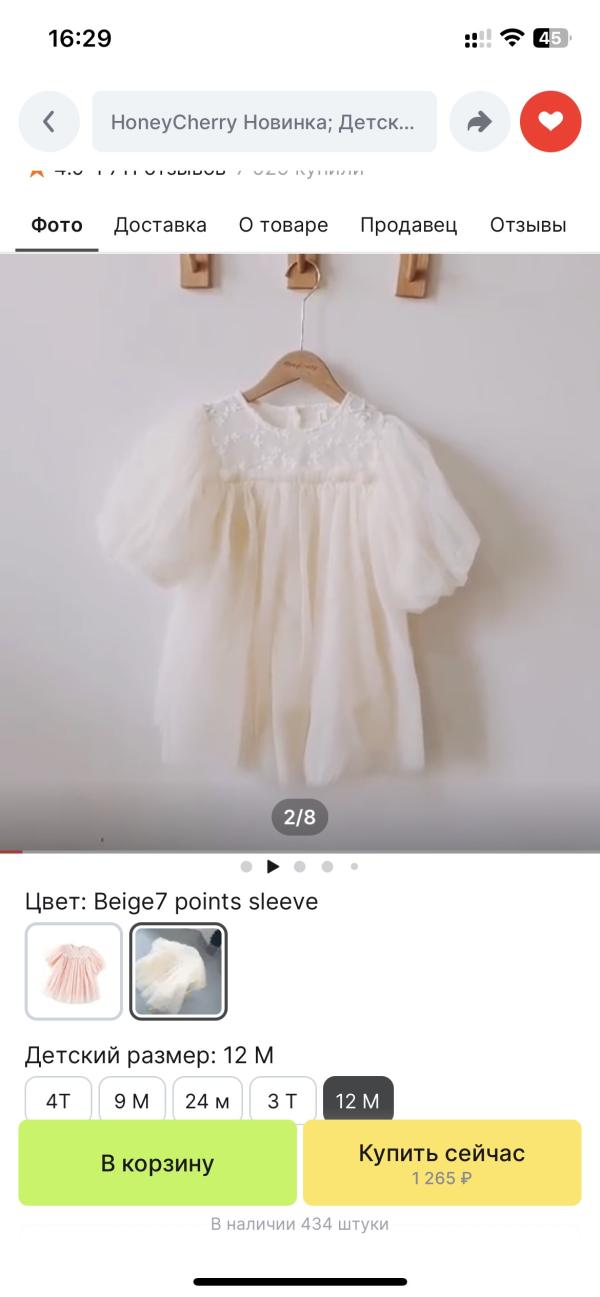The width and height of the screenshot is (600, 1297).
Task: Select the 3 T size option
Action: [x=283, y=1101]
